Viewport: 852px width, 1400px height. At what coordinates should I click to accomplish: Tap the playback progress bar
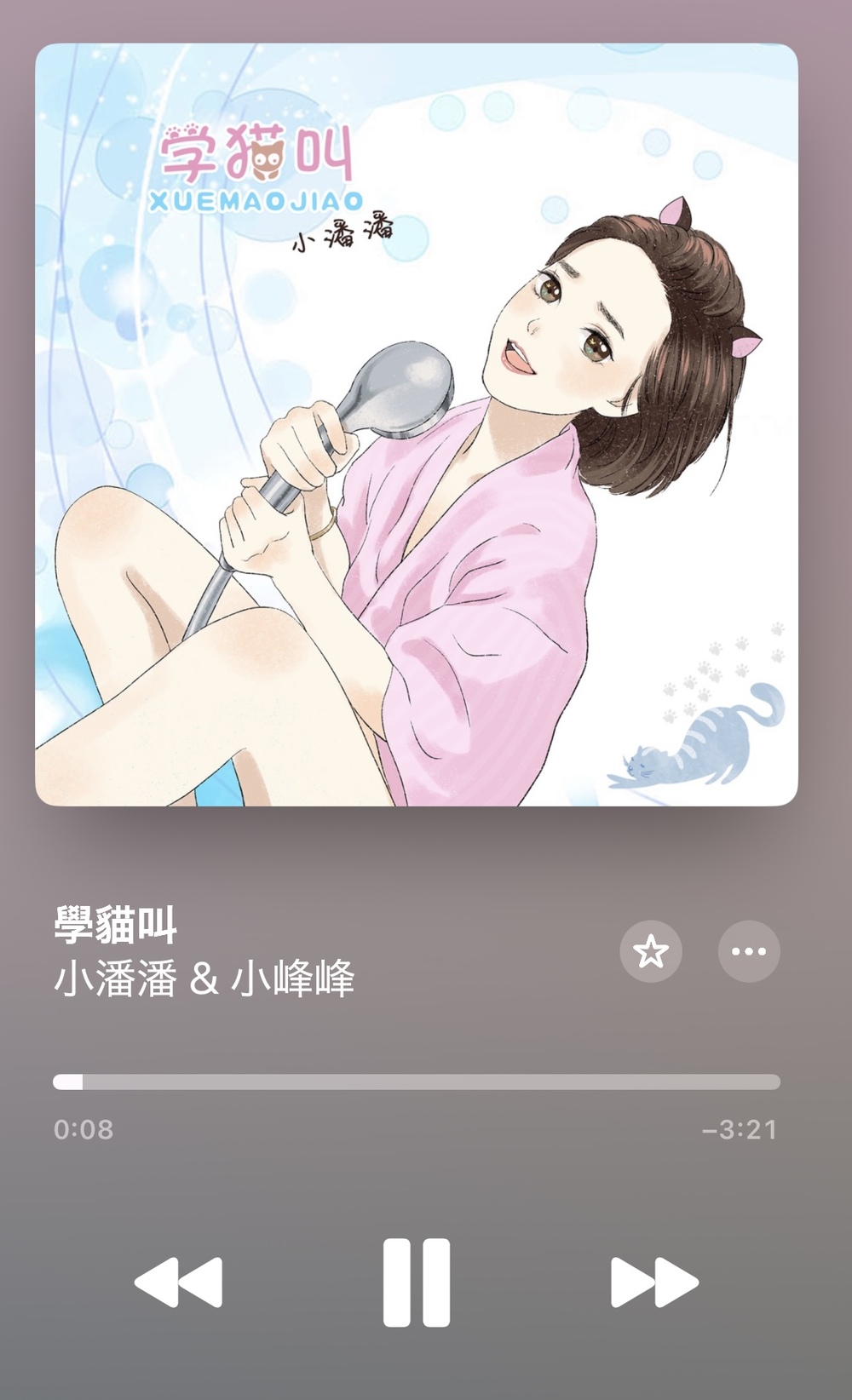(417, 1082)
